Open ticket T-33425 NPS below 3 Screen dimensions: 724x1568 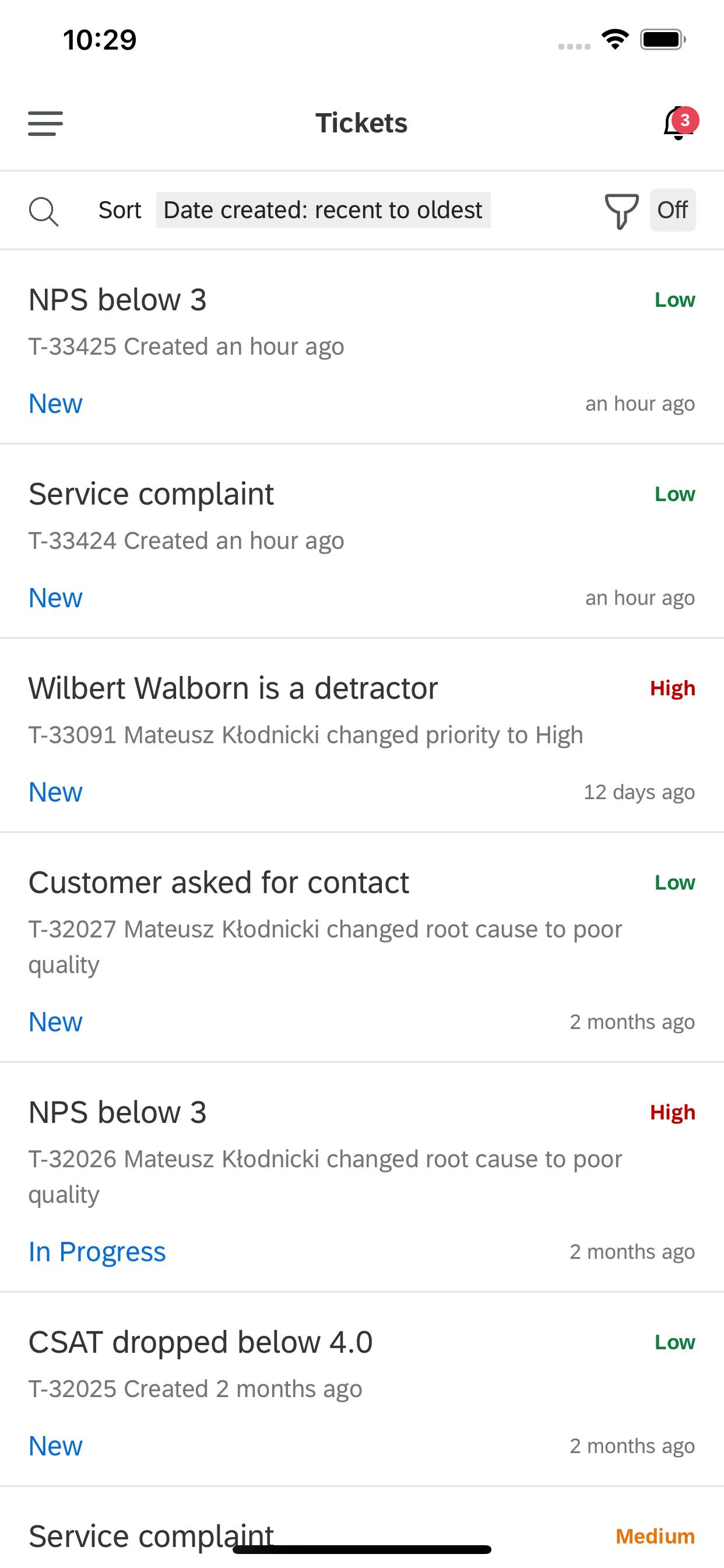[362, 347]
